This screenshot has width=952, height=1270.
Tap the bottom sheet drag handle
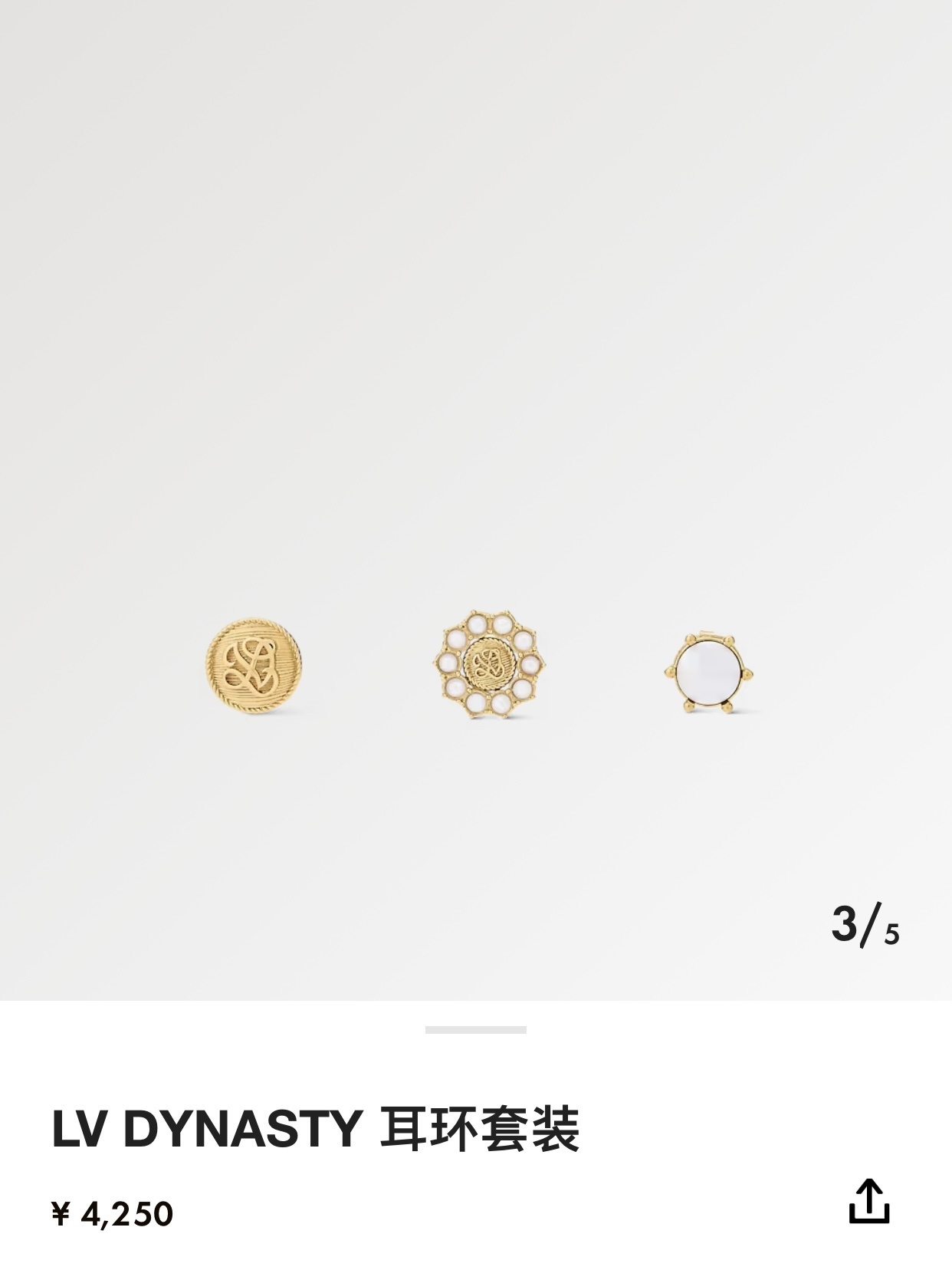tap(475, 1029)
